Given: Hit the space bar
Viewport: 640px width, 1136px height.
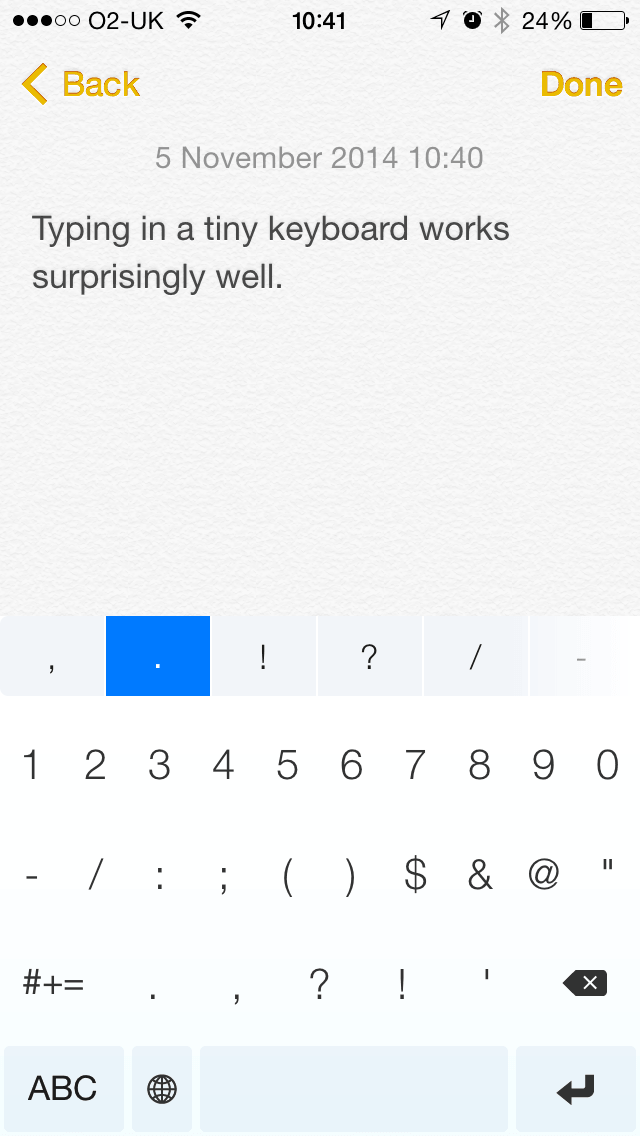Looking at the screenshot, I should pos(354,1088).
